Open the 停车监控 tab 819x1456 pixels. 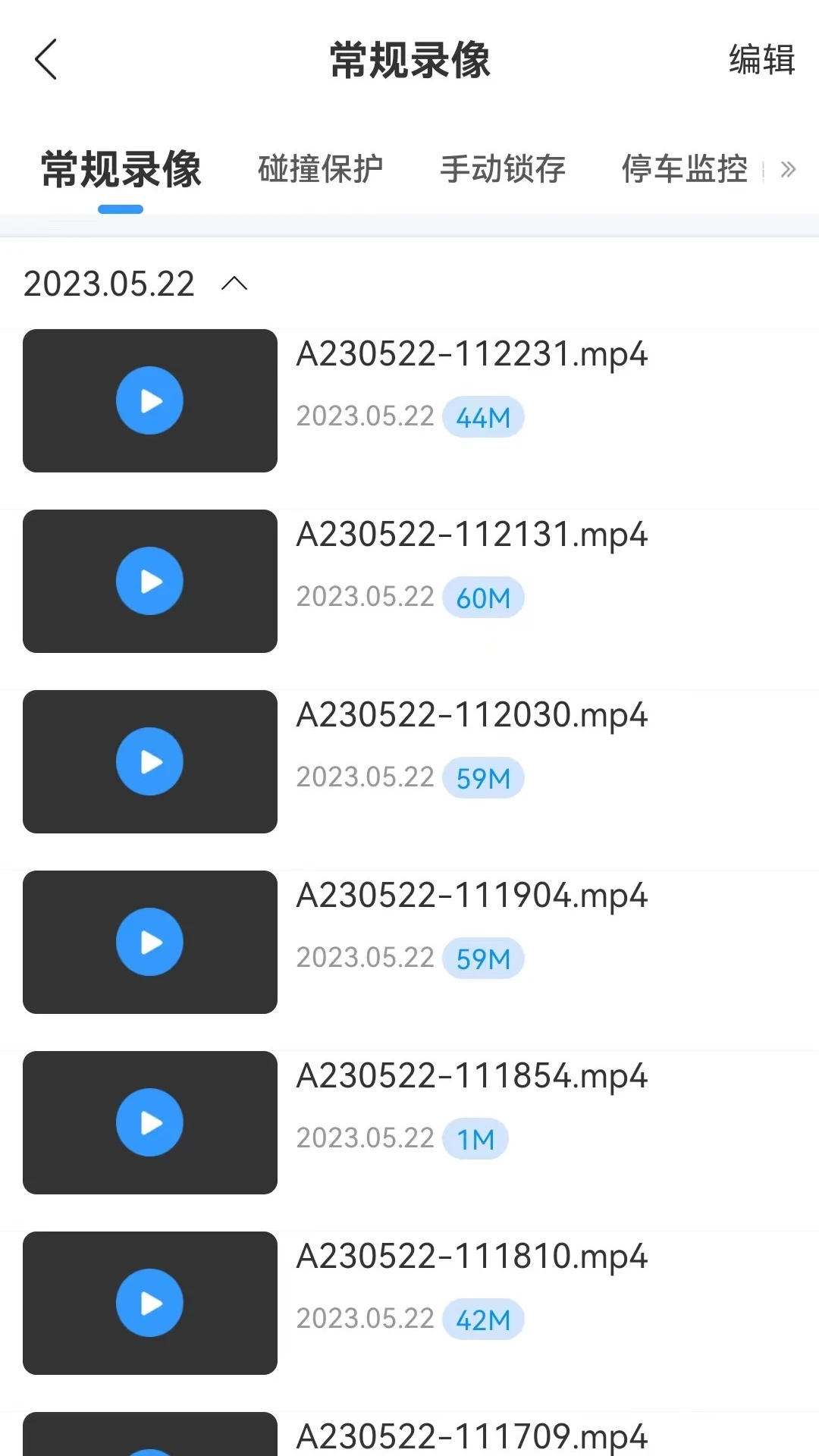pyautogui.click(x=684, y=169)
